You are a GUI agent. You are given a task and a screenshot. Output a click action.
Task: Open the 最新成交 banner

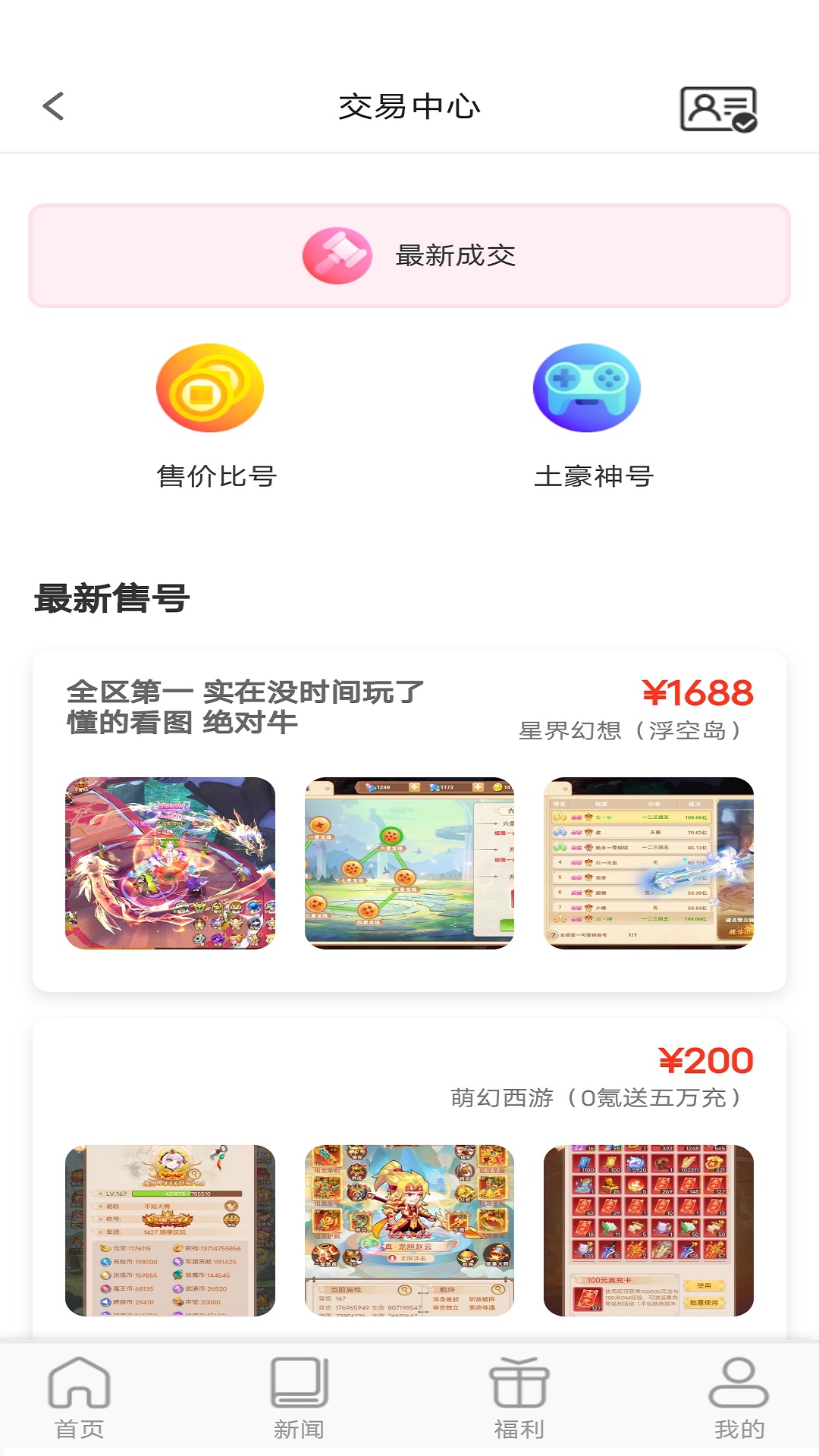pos(409,256)
